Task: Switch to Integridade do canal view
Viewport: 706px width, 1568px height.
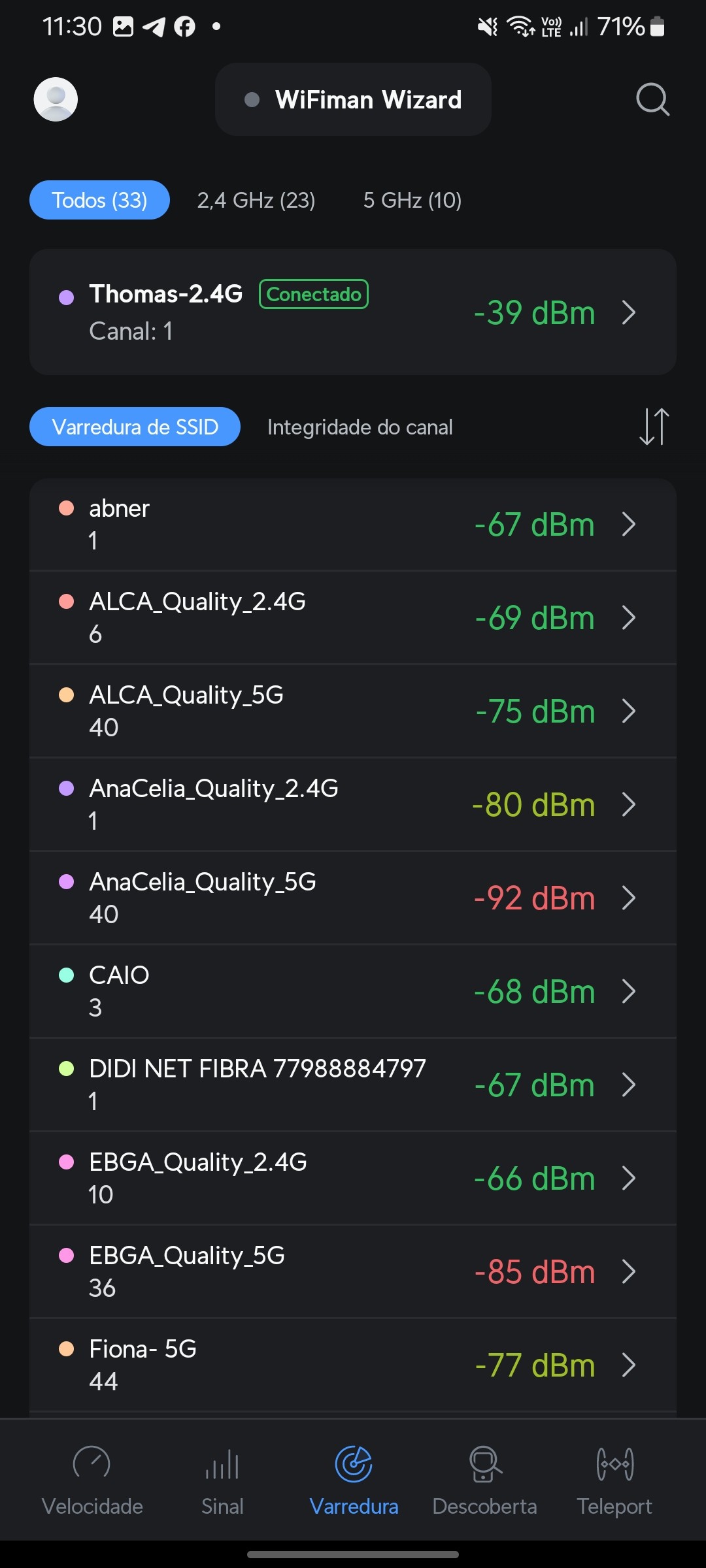Action: 360,427
